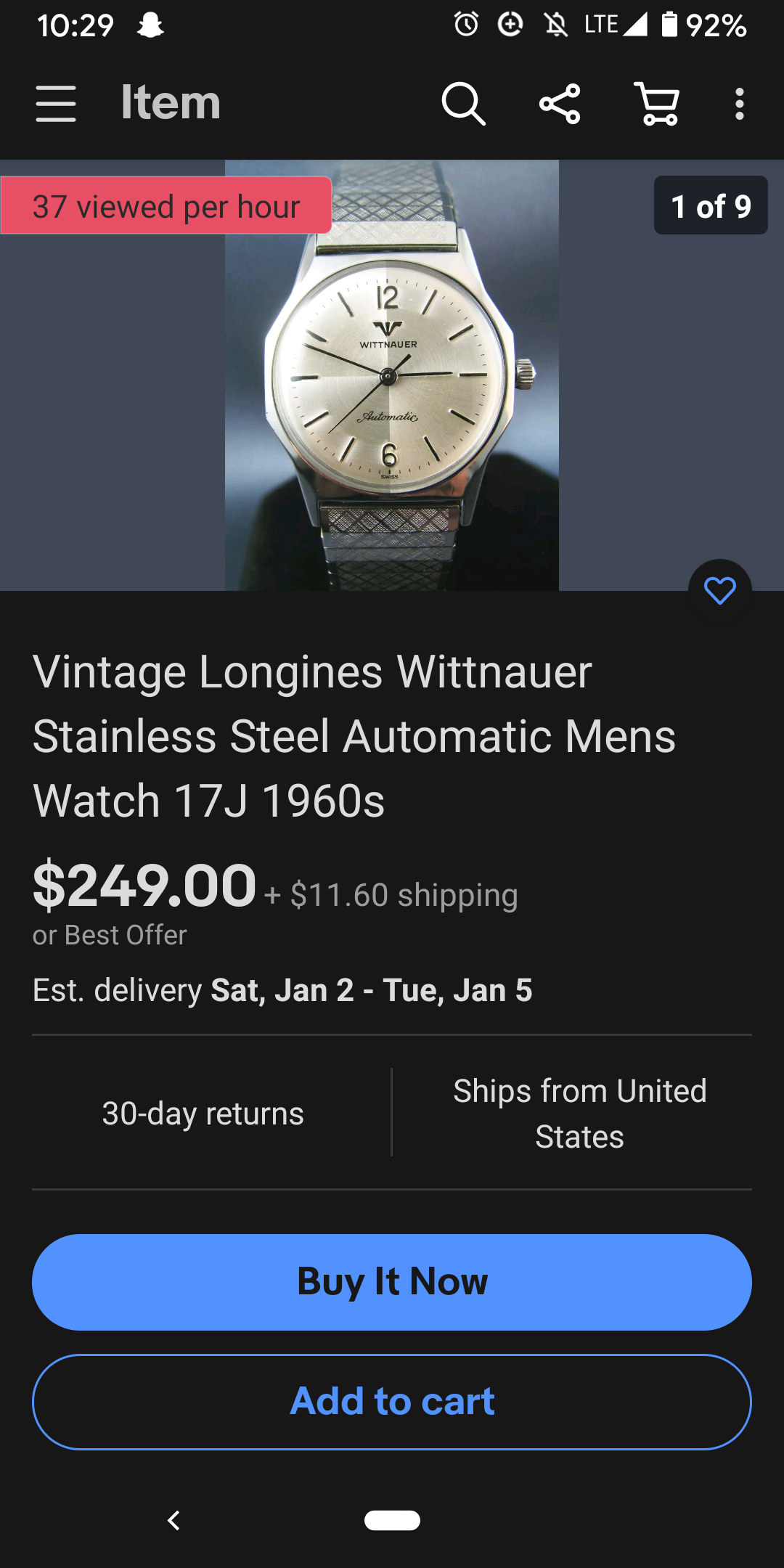Search for items with the magnifier icon
The width and height of the screenshot is (784, 1568).
point(463,104)
